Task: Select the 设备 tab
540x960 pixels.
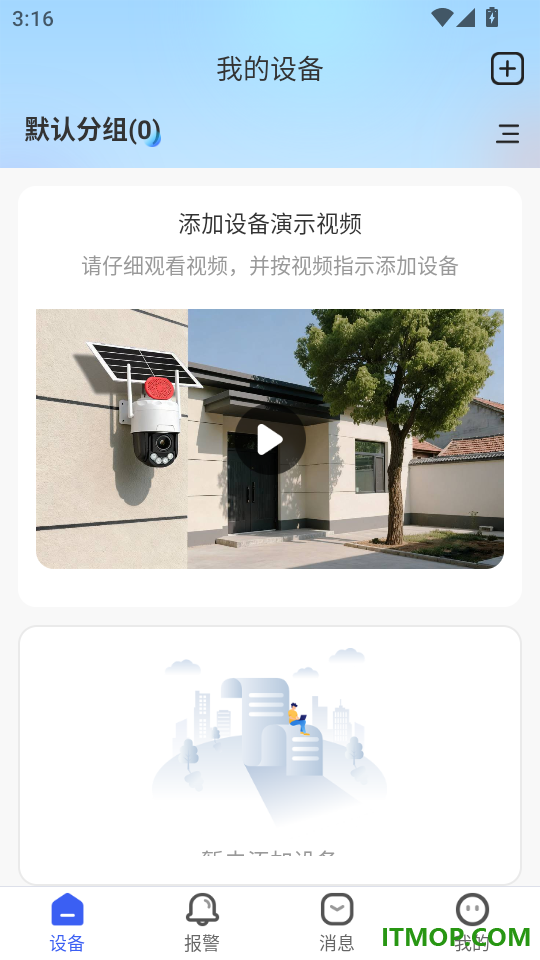Action: [x=67, y=922]
